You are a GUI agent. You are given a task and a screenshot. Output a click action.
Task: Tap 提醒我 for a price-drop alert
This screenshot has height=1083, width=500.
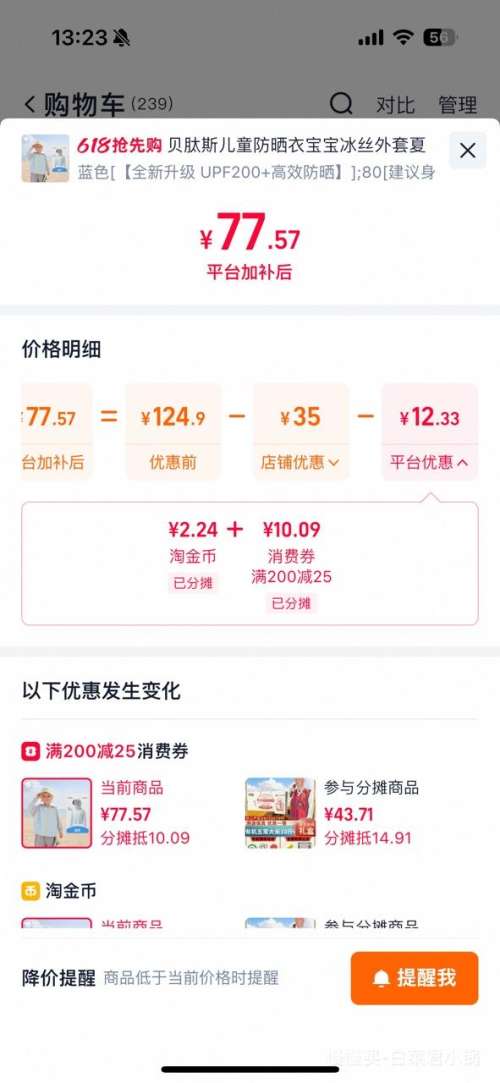pos(414,978)
